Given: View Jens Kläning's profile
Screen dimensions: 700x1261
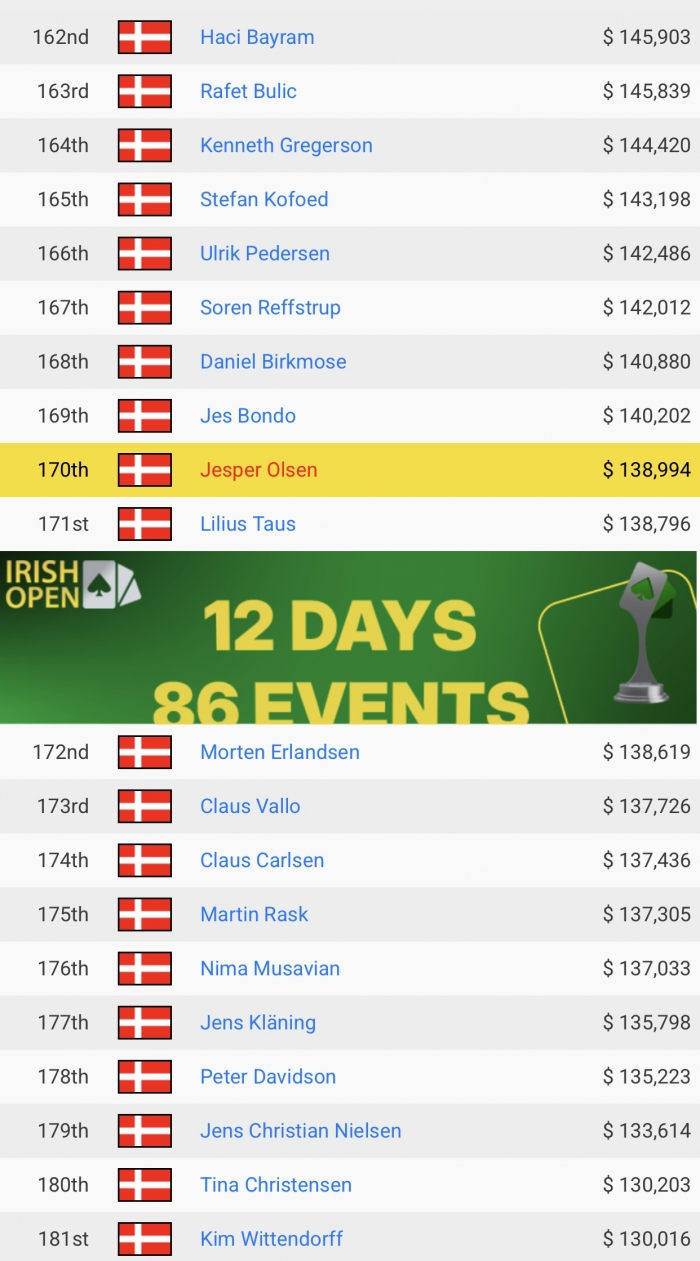Looking at the screenshot, I should (258, 1022).
